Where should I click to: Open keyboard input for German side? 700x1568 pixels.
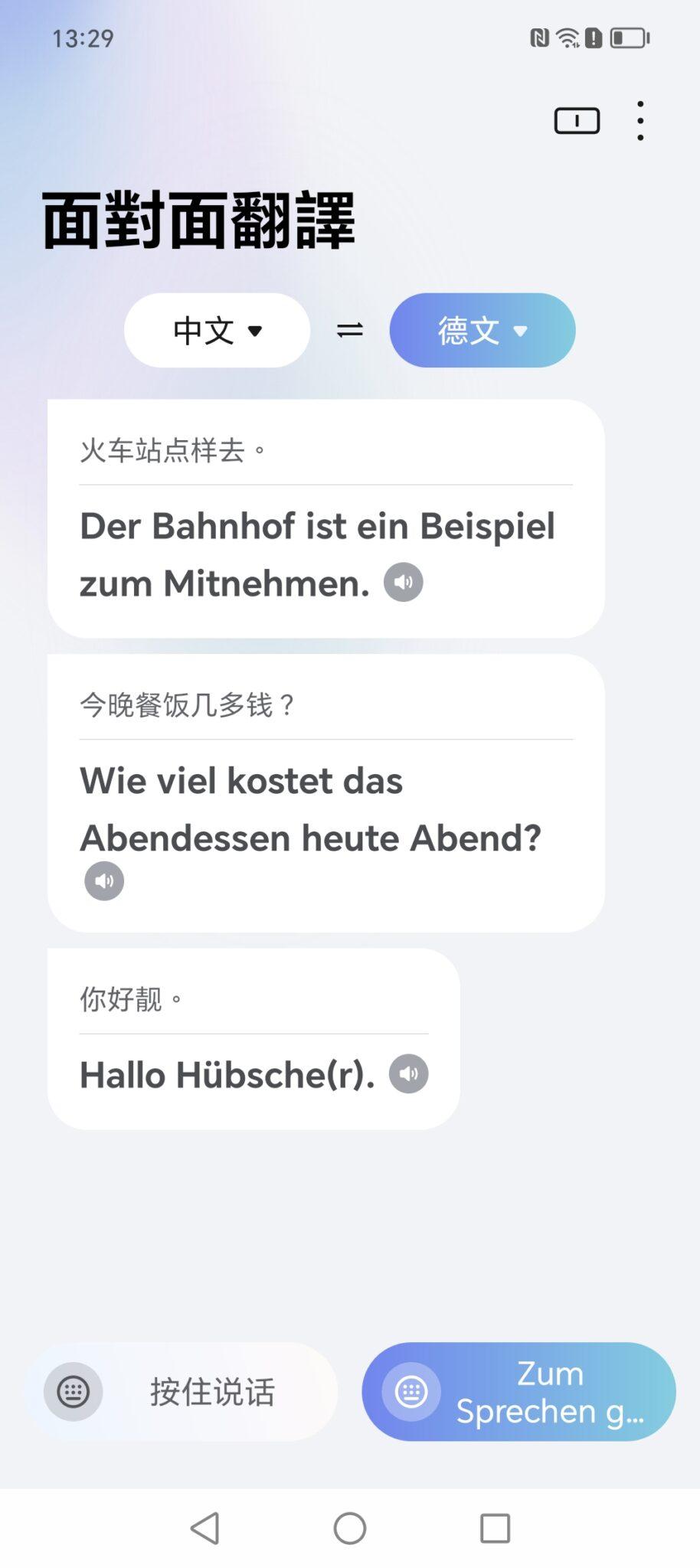(x=411, y=1391)
